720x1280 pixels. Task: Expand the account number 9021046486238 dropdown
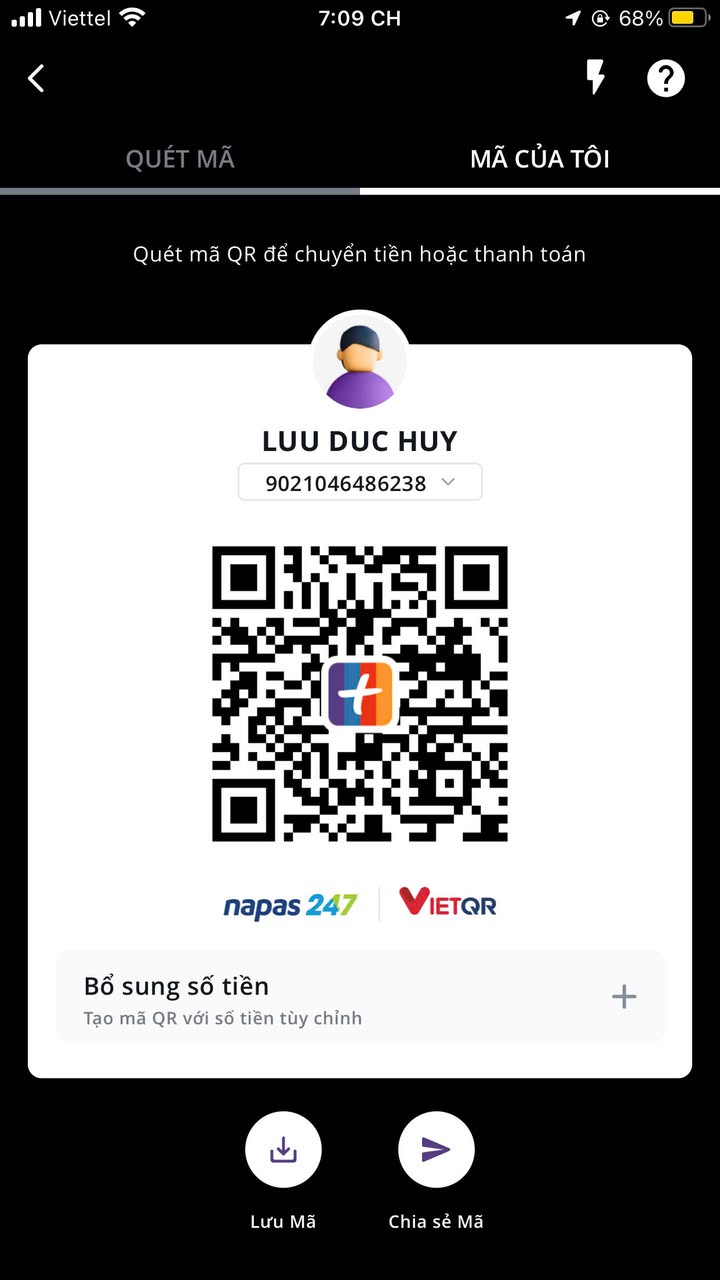click(x=360, y=483)
